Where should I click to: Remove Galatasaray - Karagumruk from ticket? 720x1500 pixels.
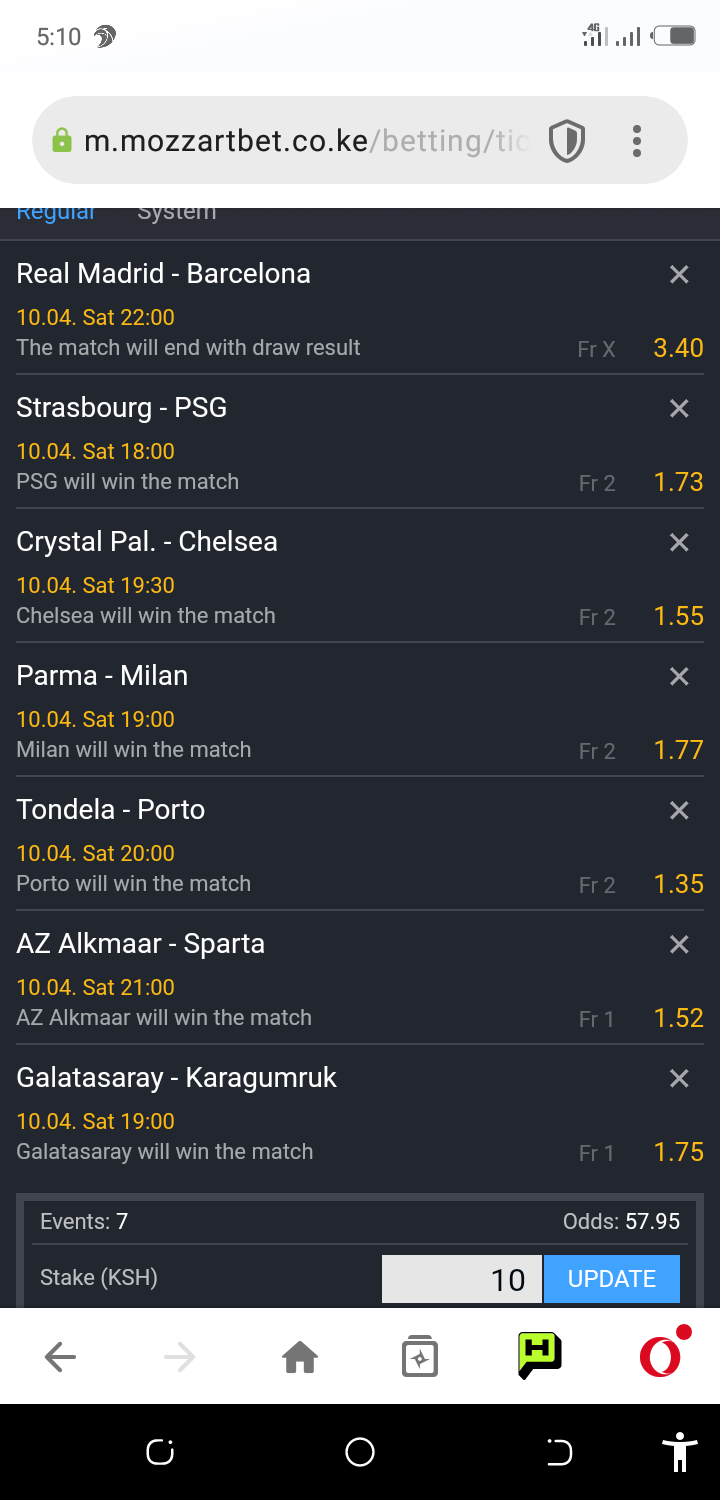coord(679,1079)
